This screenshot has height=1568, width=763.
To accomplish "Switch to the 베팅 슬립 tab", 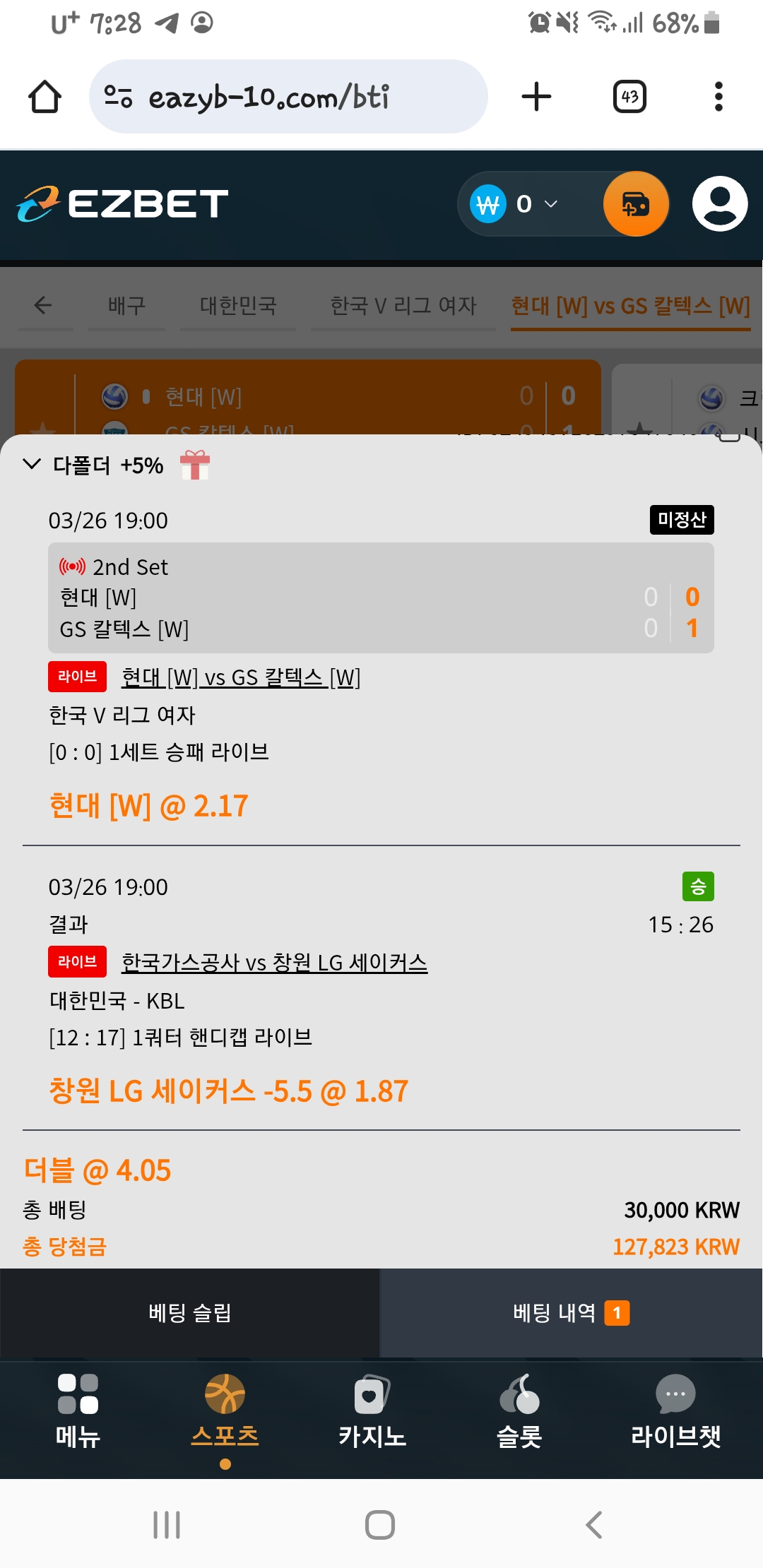I will click(190, 1313).
